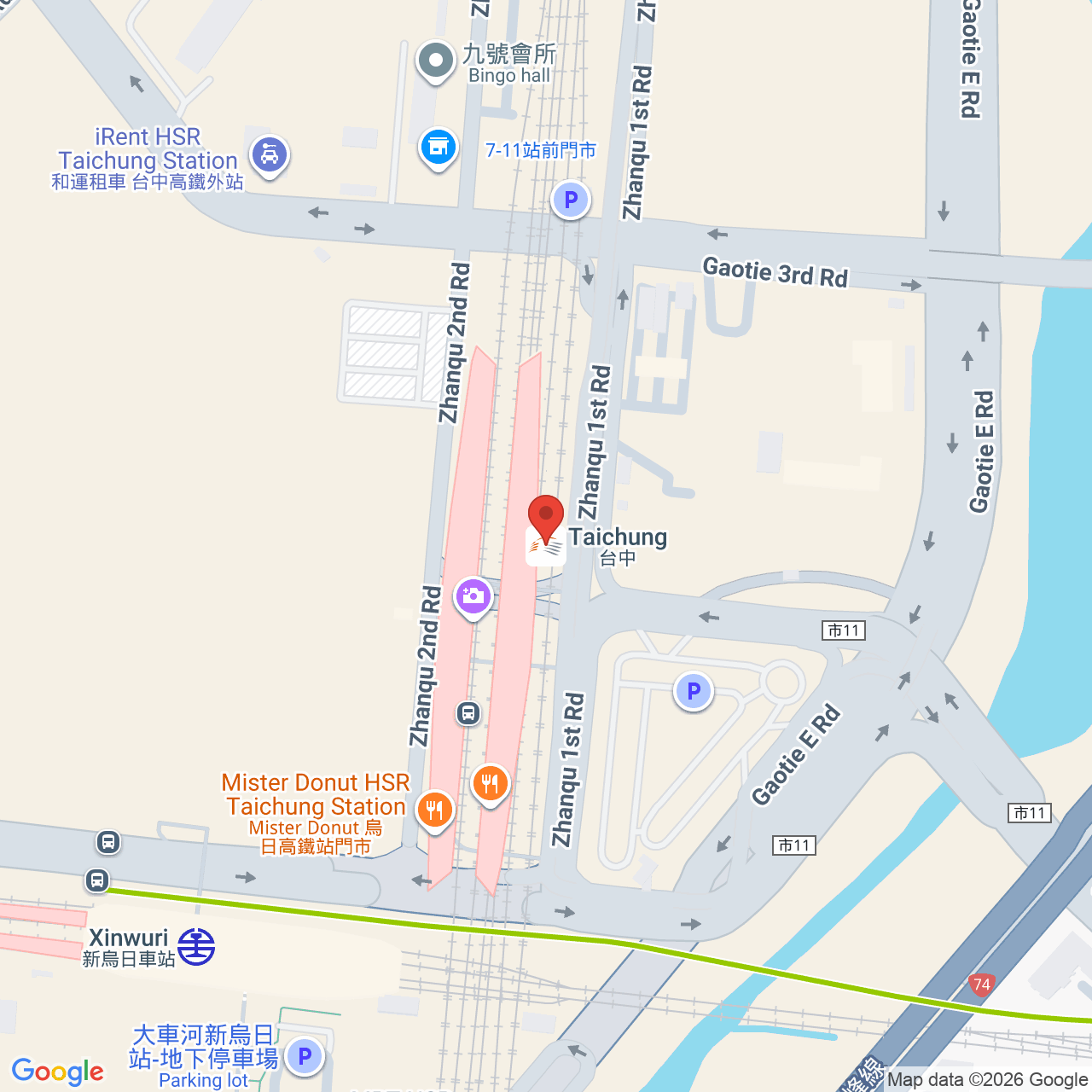Select the purple camera marker on Zhanqu 2nd Rd
This screenshot has width=1092, height=1092.
473,596
